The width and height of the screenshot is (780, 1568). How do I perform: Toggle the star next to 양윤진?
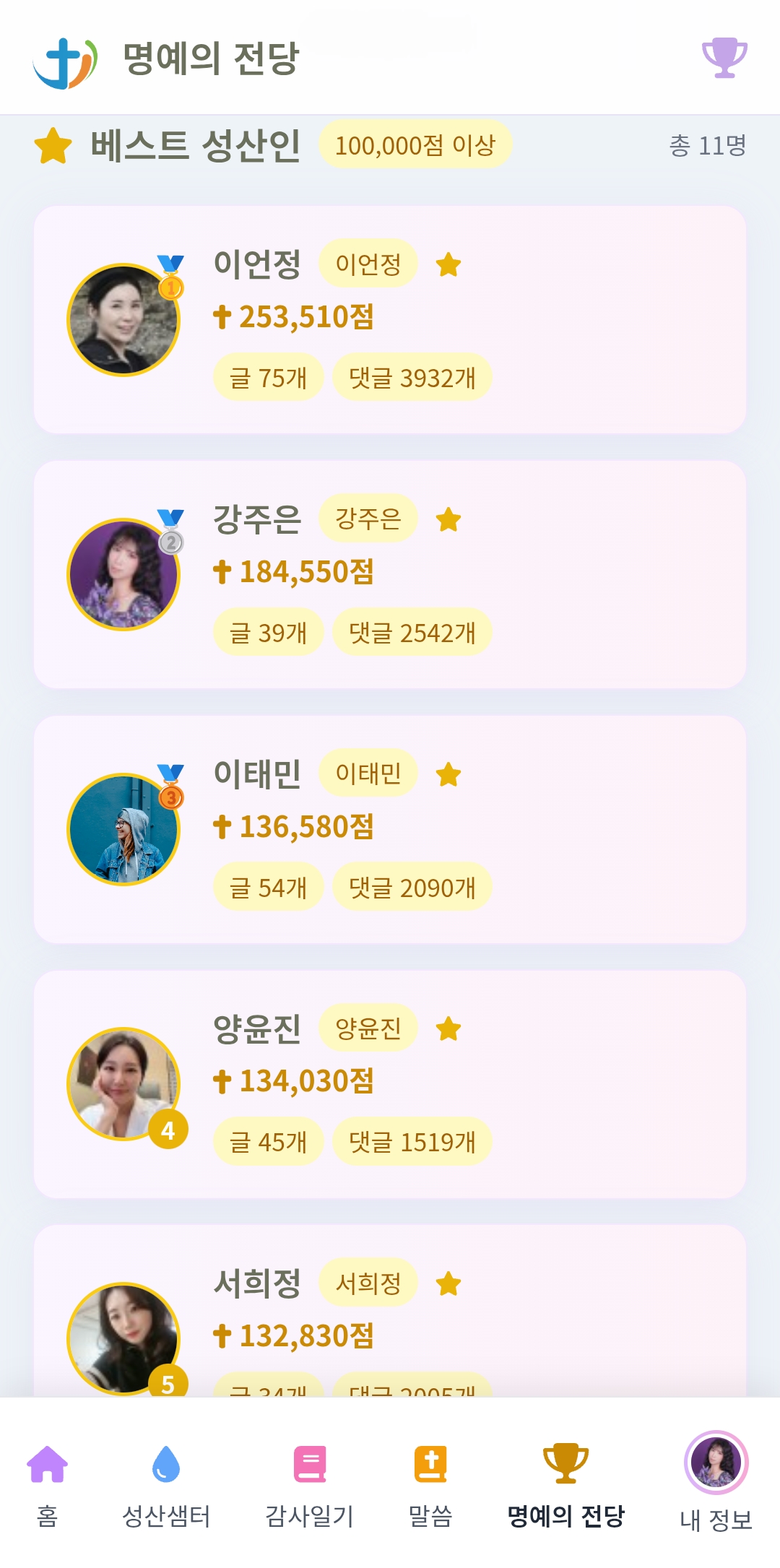click(x=449, y=1028)
